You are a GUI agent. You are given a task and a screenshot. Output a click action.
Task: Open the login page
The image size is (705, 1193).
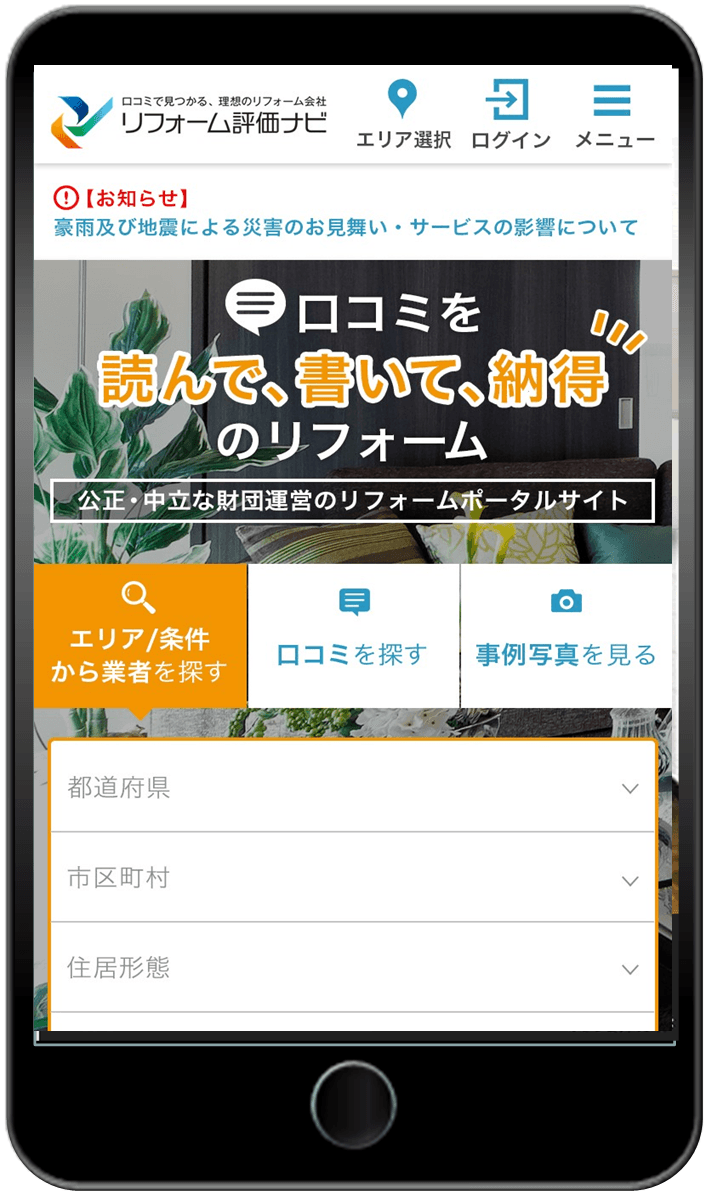510,115
